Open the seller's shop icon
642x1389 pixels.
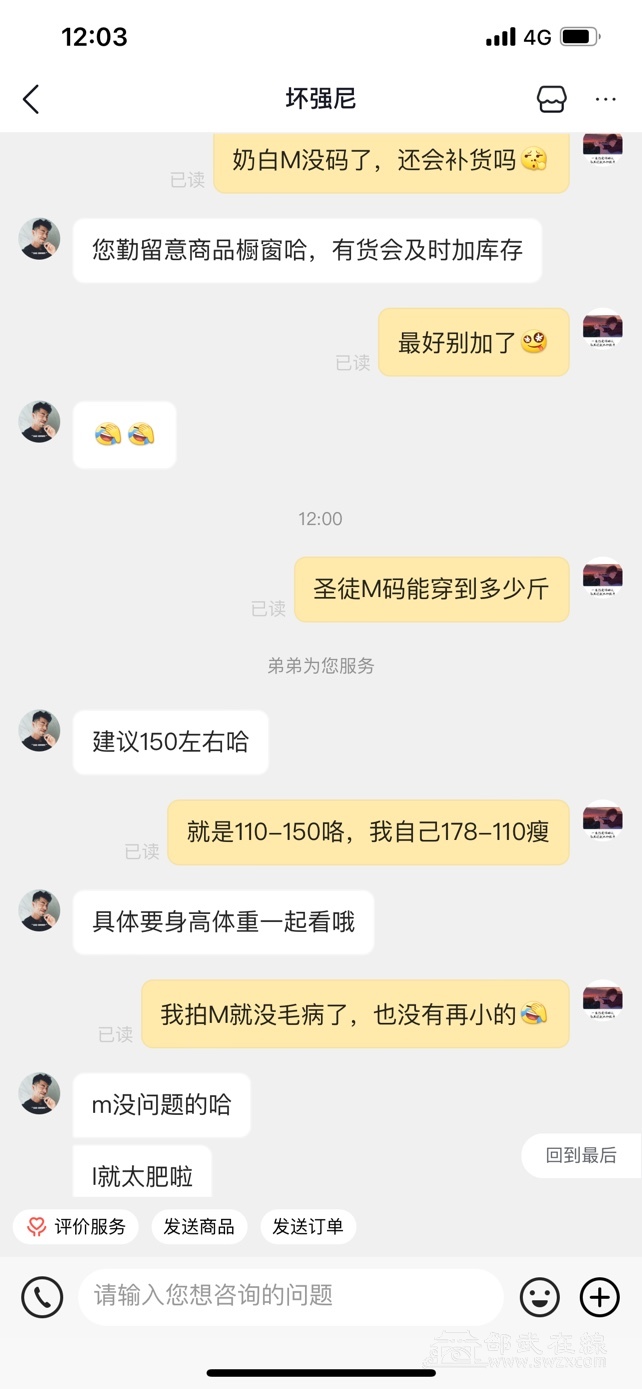[552, 99]
